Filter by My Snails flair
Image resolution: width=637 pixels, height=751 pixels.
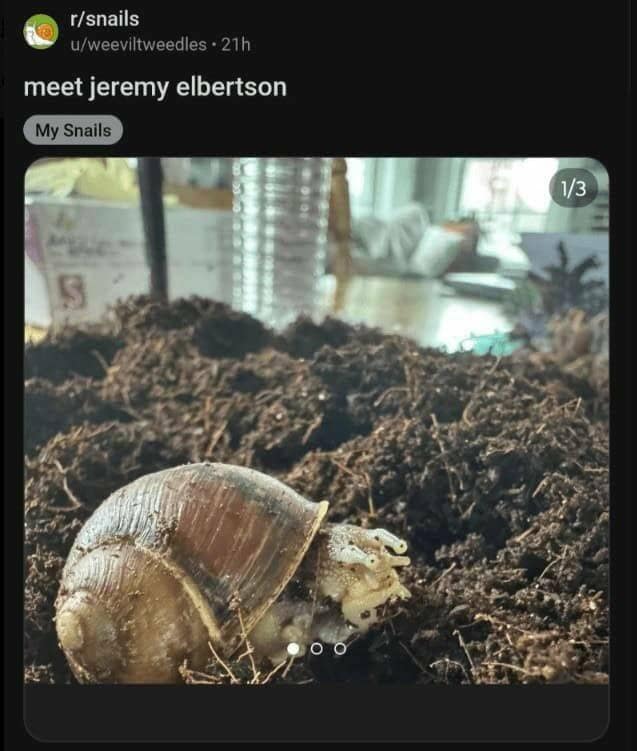click(73, 130)
